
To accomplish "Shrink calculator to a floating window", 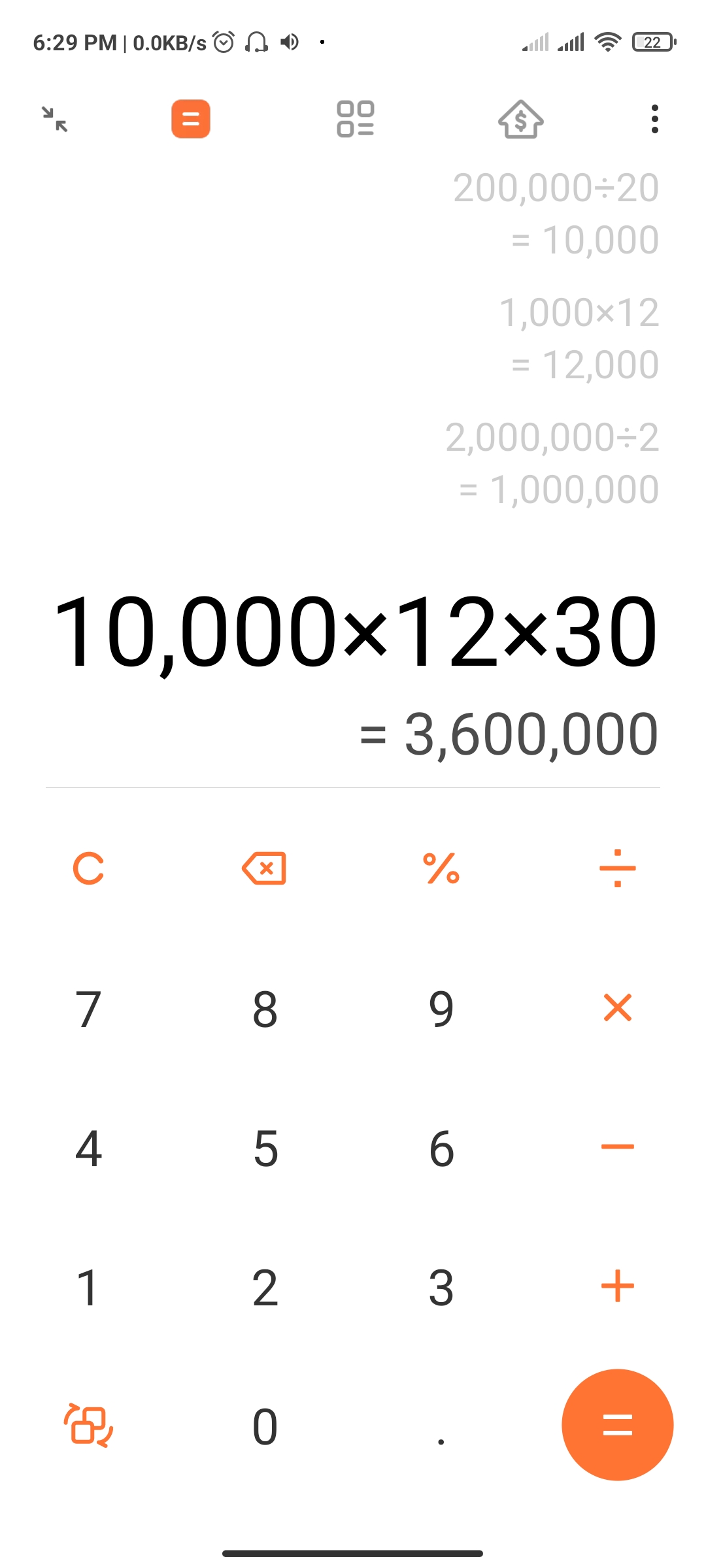I will (x=55, y=120).
